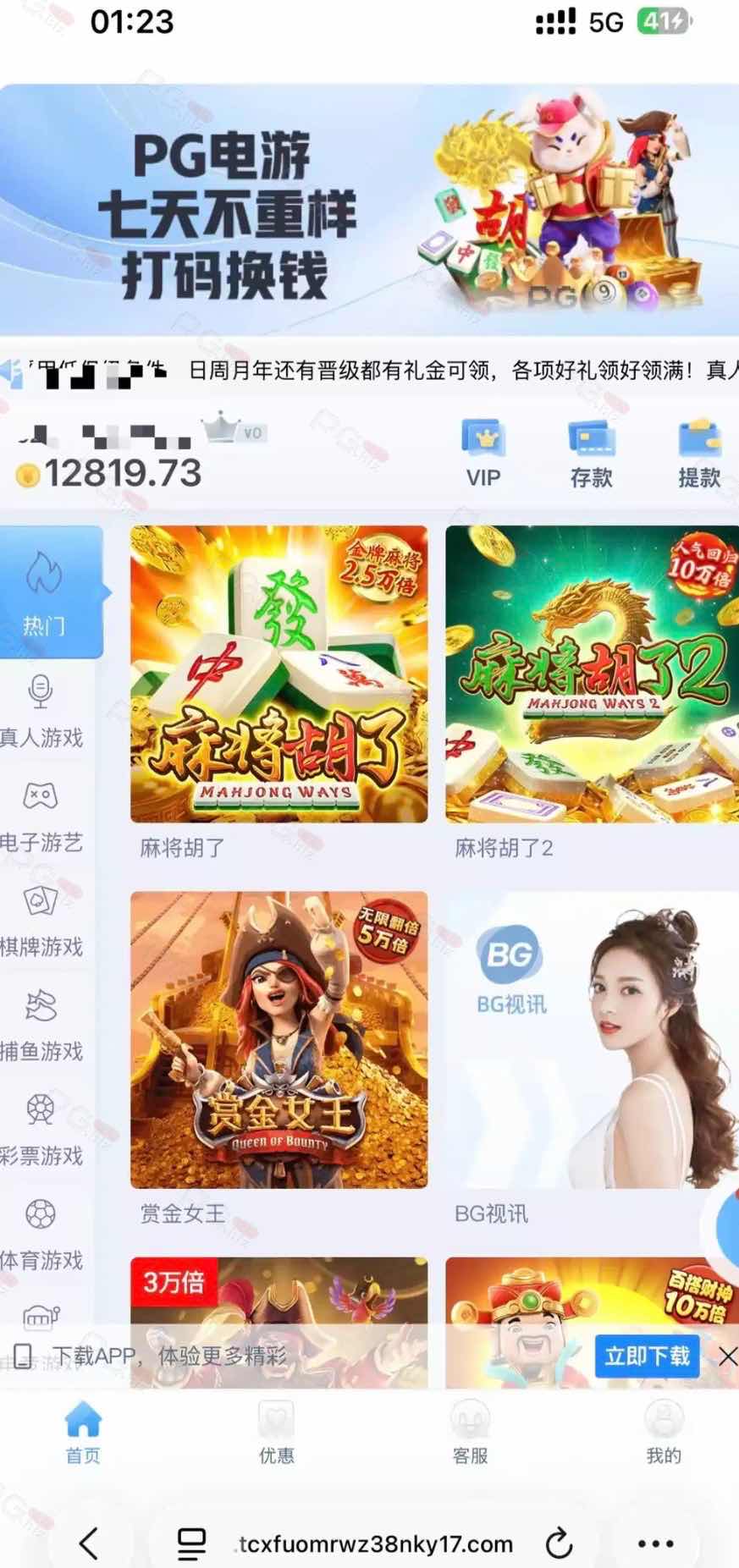The height and width of the screenshot is (1568, 739).
Task: Tap 立即下载 to download the app
Action: pyautogui.click(x=647, y=1356)
